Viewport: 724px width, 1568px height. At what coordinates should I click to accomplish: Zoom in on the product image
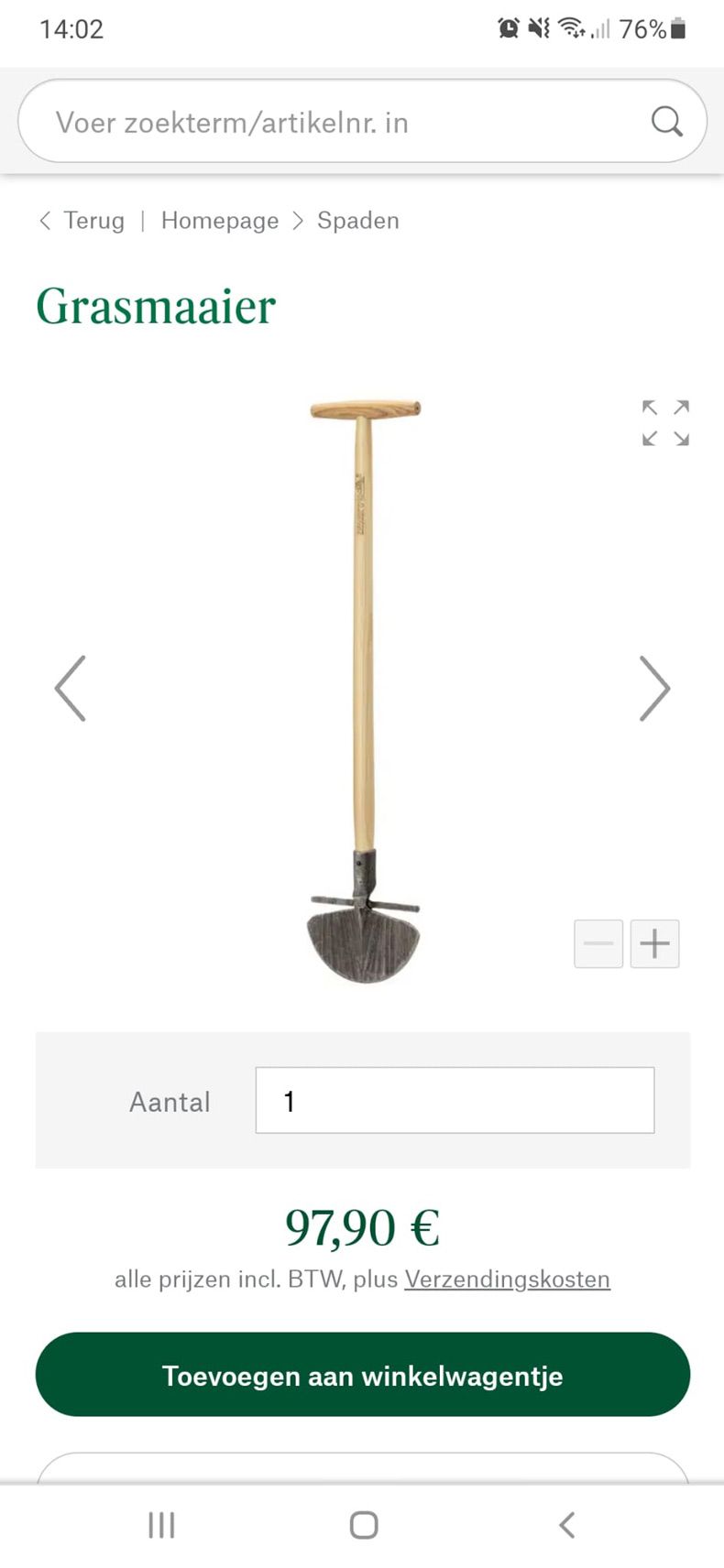pyautogui.click(x=655, y=944)
